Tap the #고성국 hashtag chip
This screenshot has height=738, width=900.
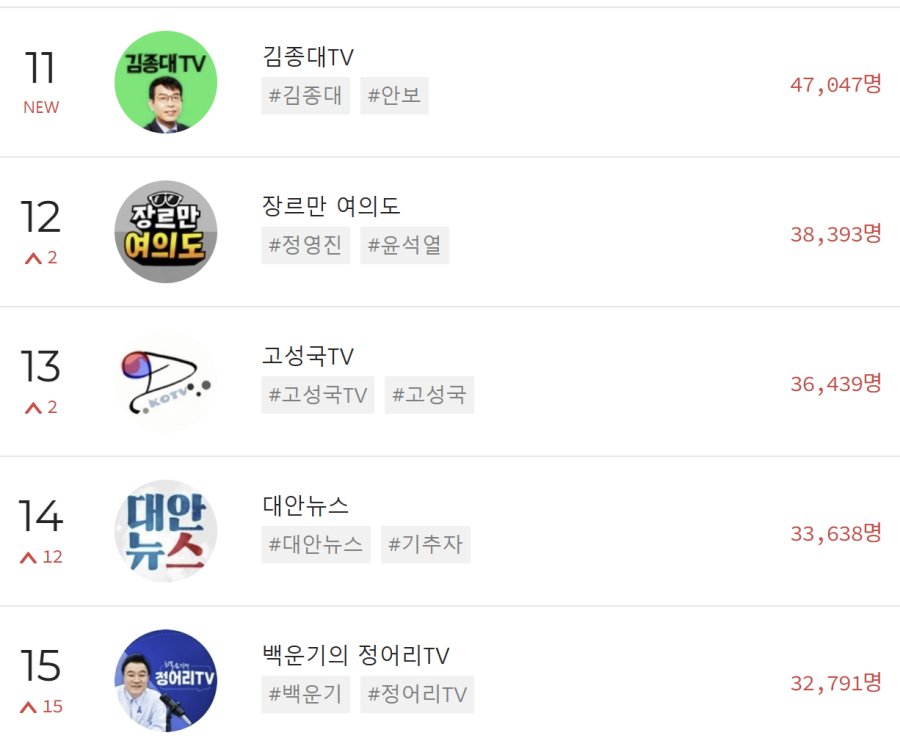click(x=429, y=395)
